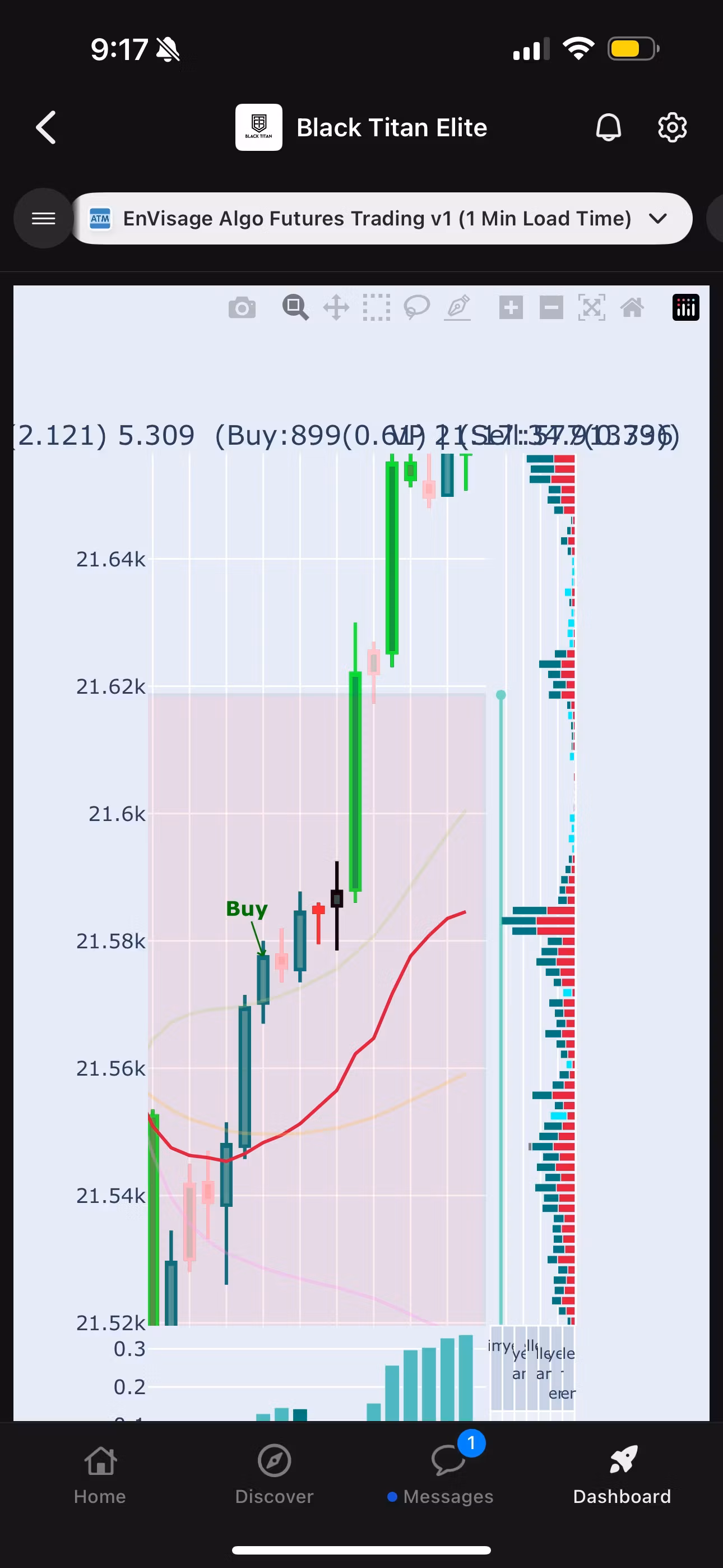
Task: Open the Plotly logo link
Action: (x=685, y=307)
